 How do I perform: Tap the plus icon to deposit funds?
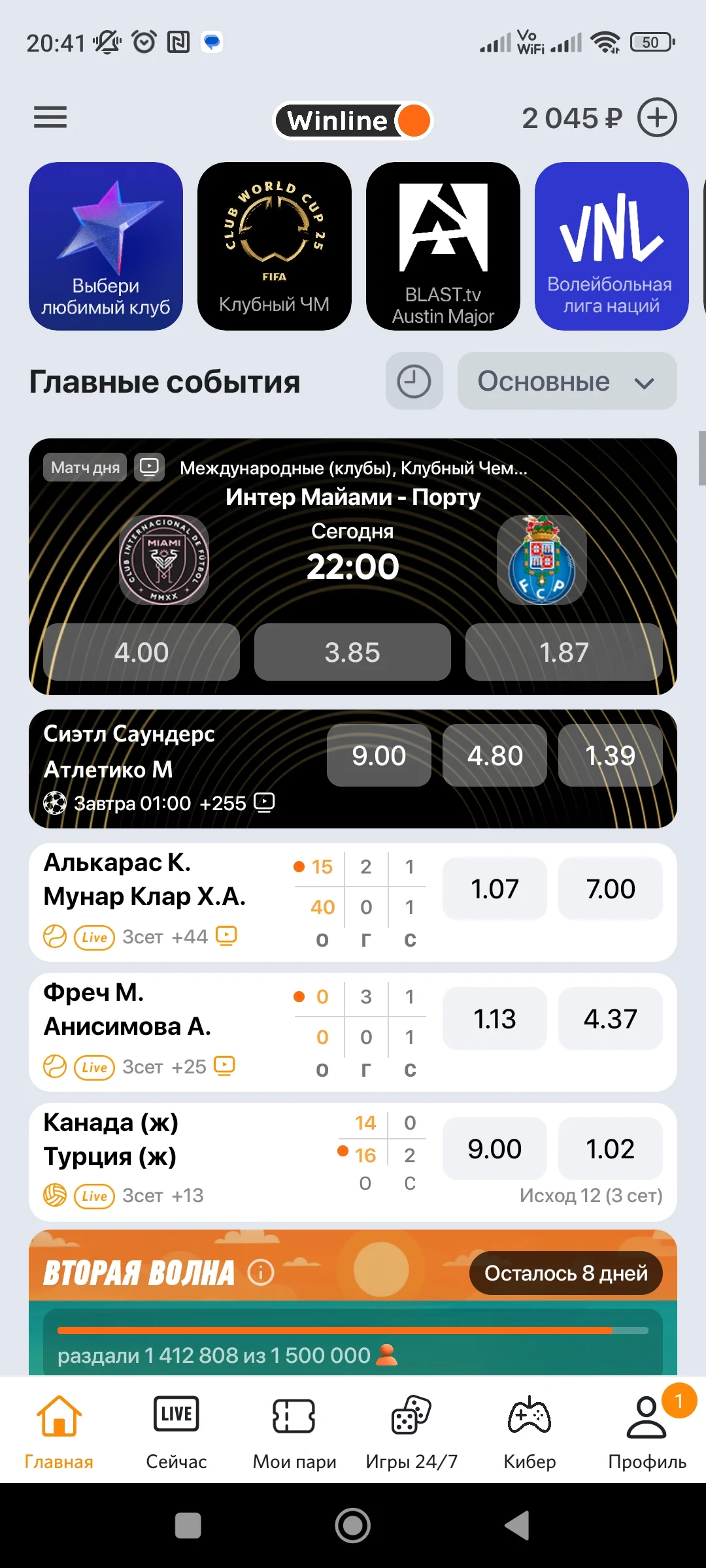pyautogui.click(x=657, y=118)
